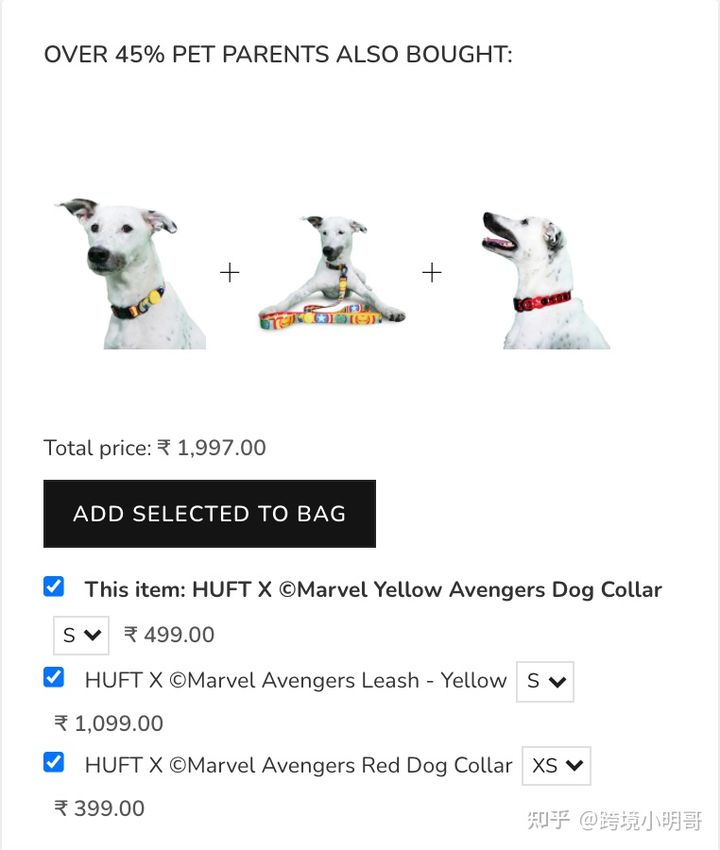Uncheck the Avengers Leash - Yellow checkbox
This screenshot has width=720, height=850.
pos(54,678)
